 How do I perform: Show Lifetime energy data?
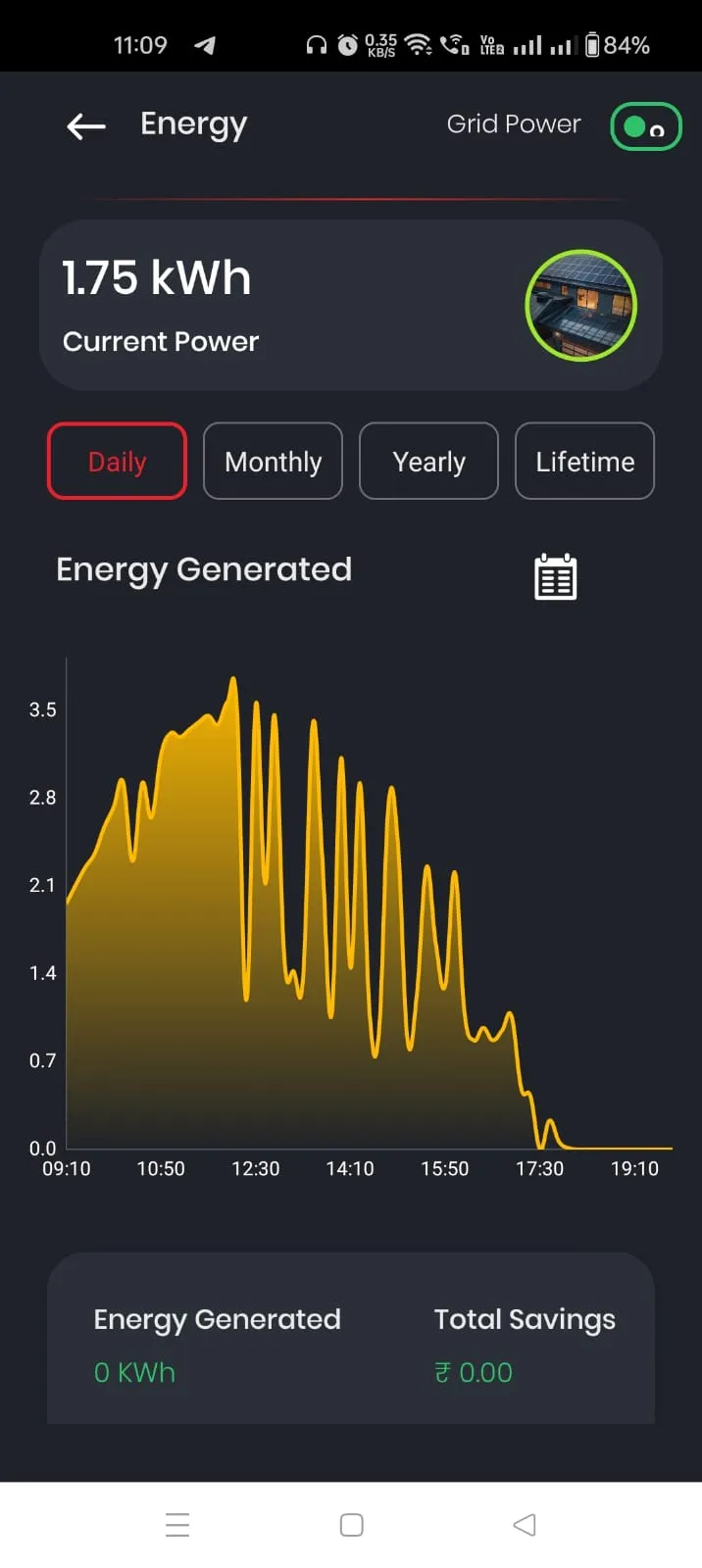pos(584,461)
